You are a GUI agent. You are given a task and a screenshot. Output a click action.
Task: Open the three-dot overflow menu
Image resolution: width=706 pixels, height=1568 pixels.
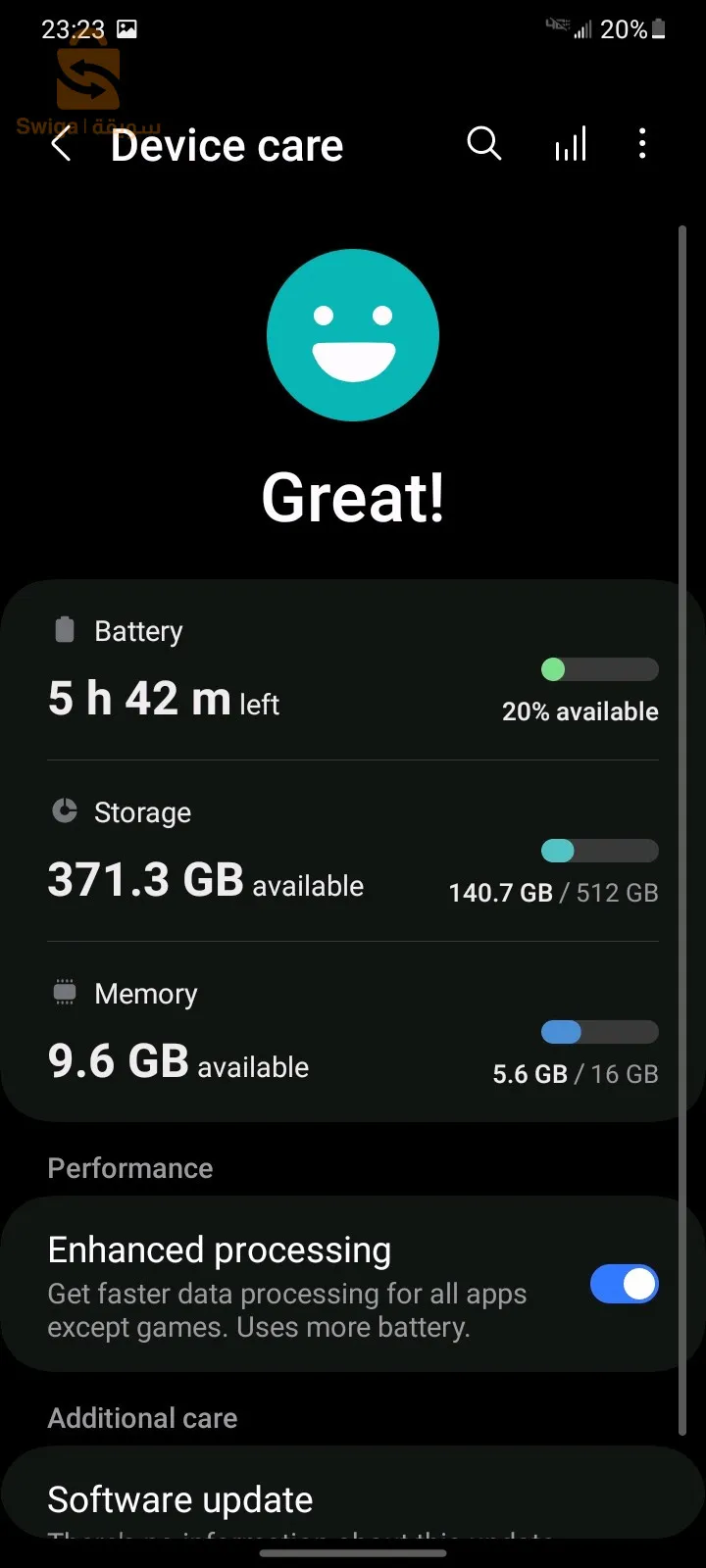642,144
